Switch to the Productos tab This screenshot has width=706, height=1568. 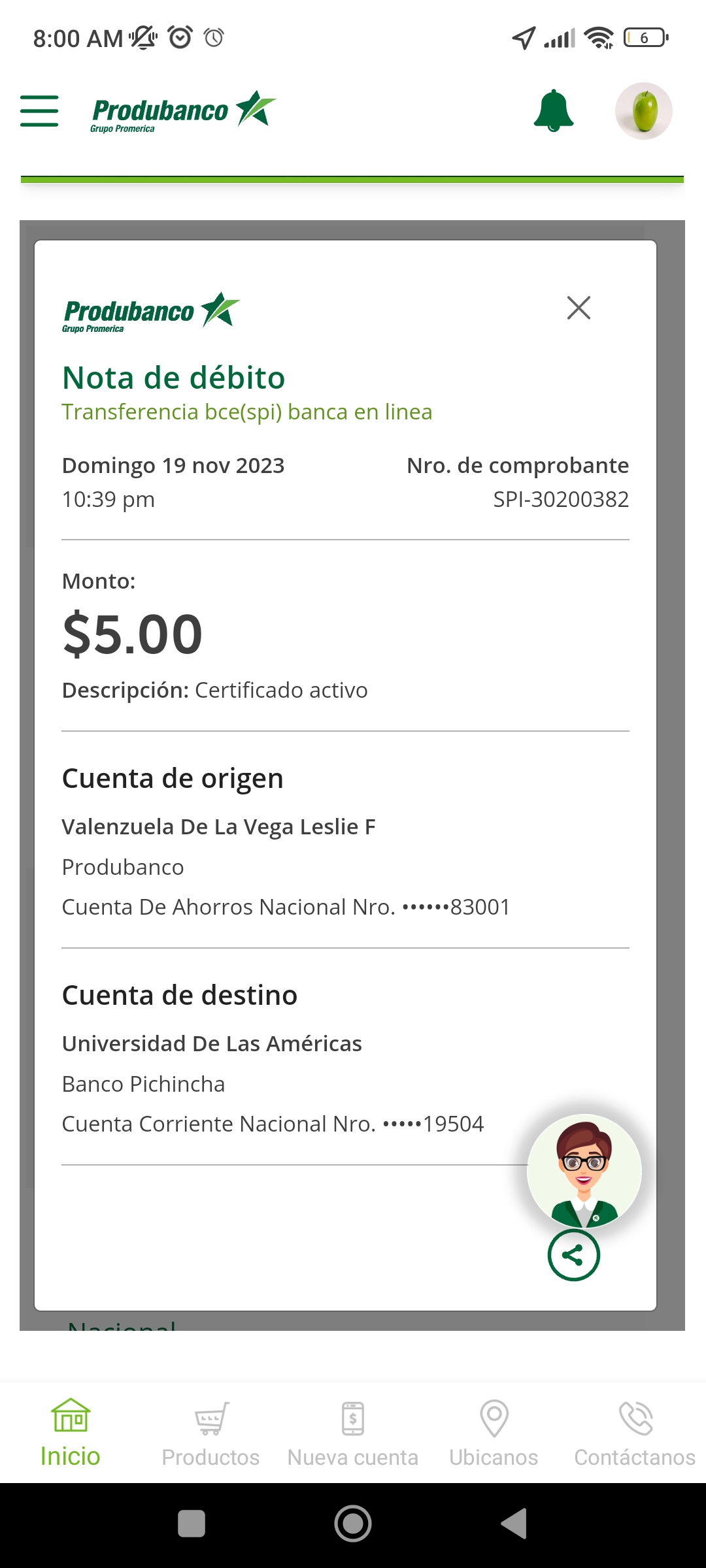[210, 1432]
